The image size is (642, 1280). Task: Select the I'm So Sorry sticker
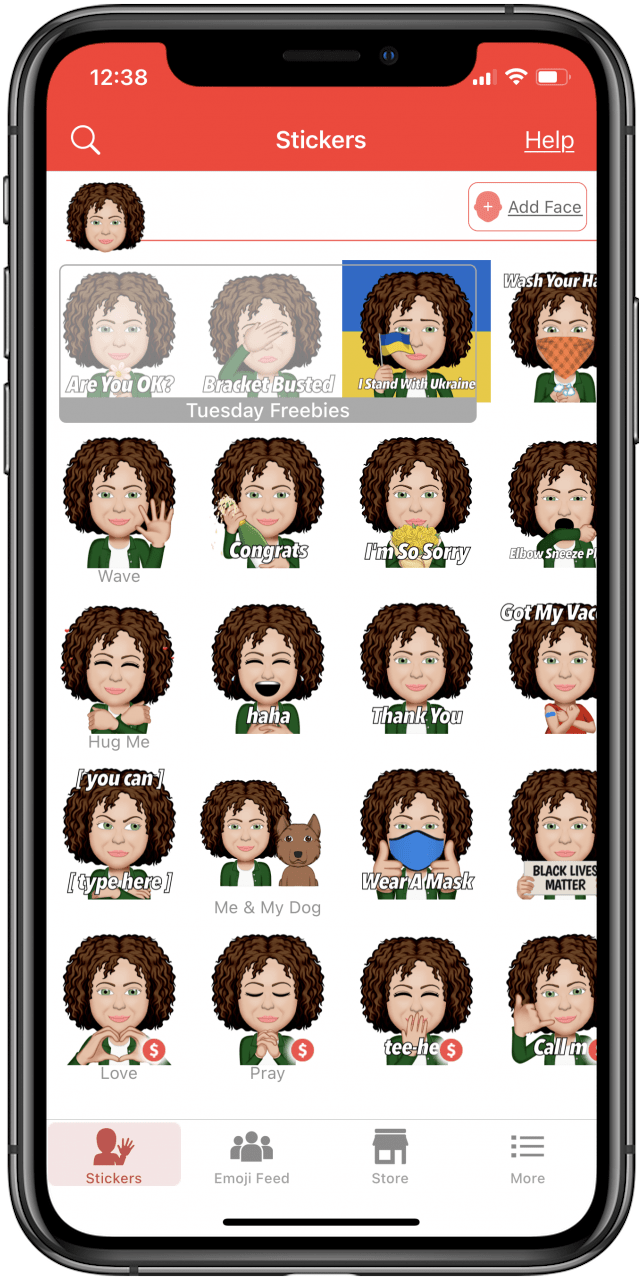click(x=416, y=500)
